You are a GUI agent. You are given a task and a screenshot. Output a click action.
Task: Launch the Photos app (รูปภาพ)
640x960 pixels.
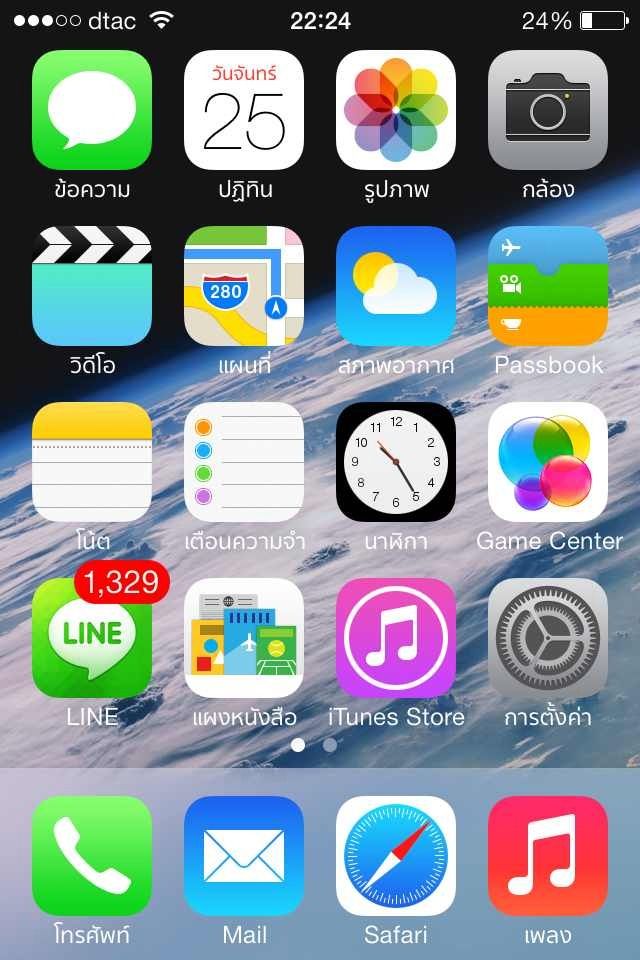(x=396, y=110)
